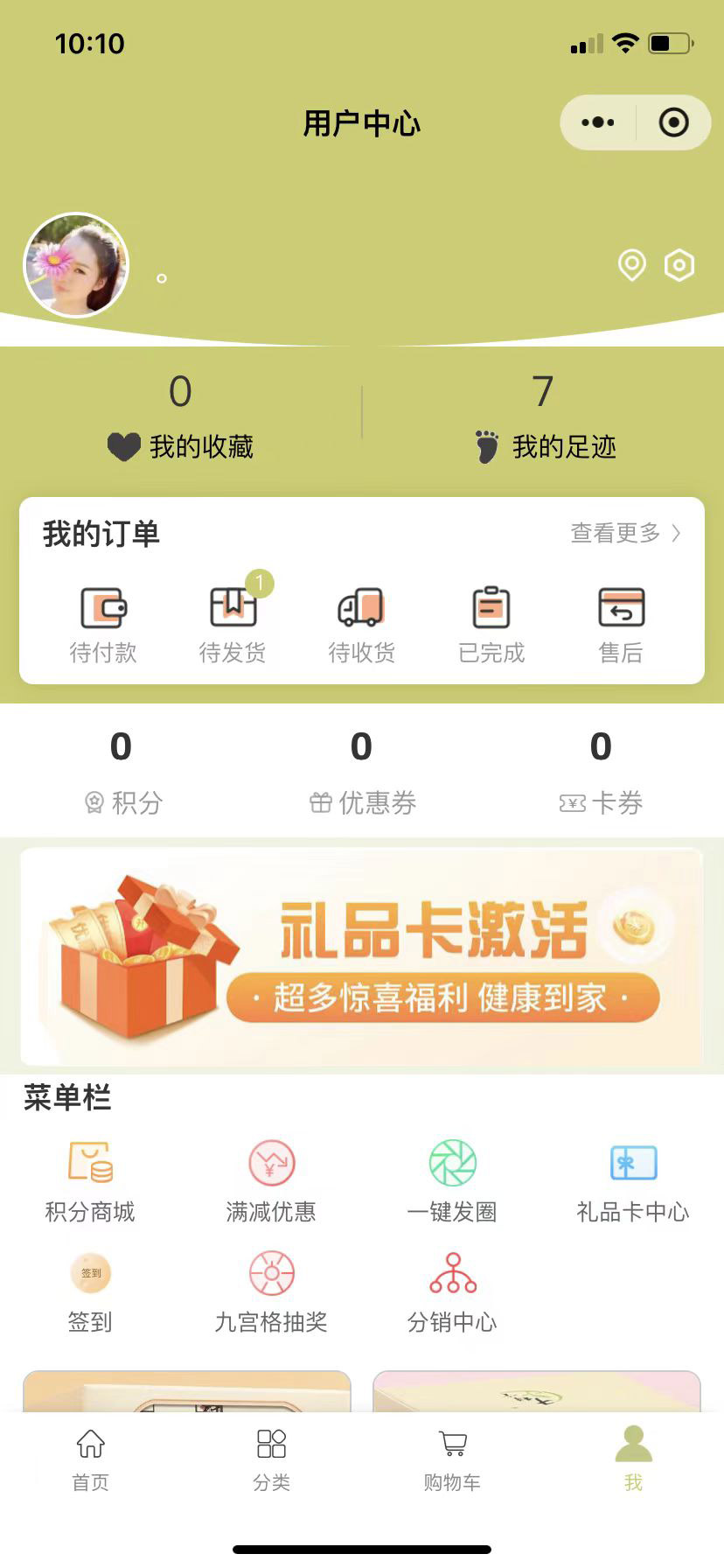Open the location pin icon

[631, 264]
